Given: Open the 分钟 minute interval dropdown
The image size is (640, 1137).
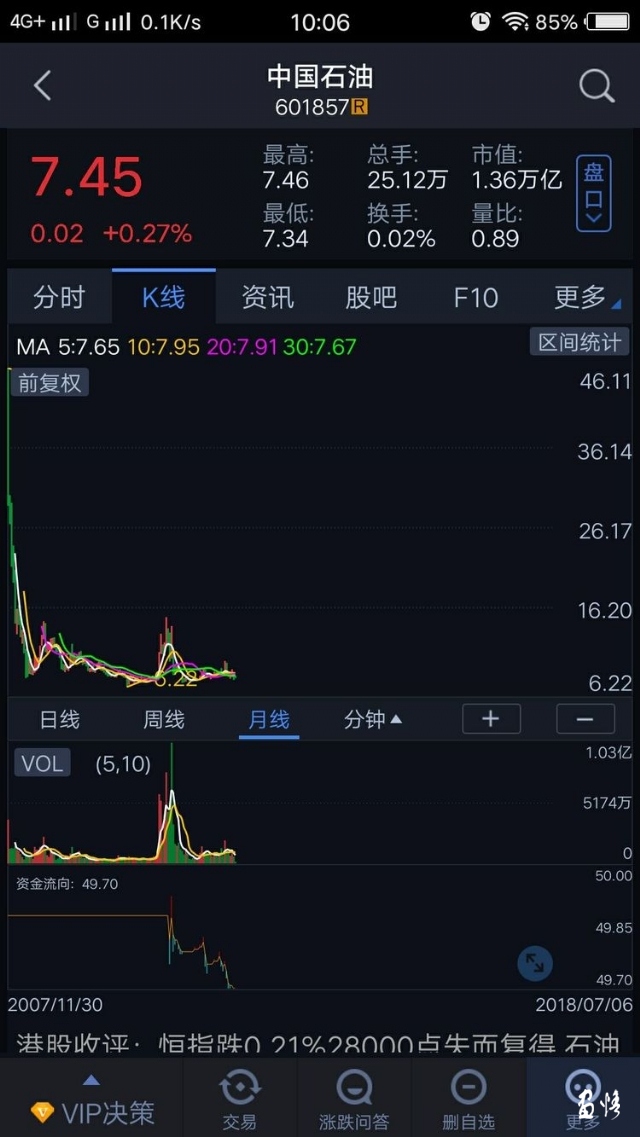Looking at the screenshot, I should (x=373, y=719).
